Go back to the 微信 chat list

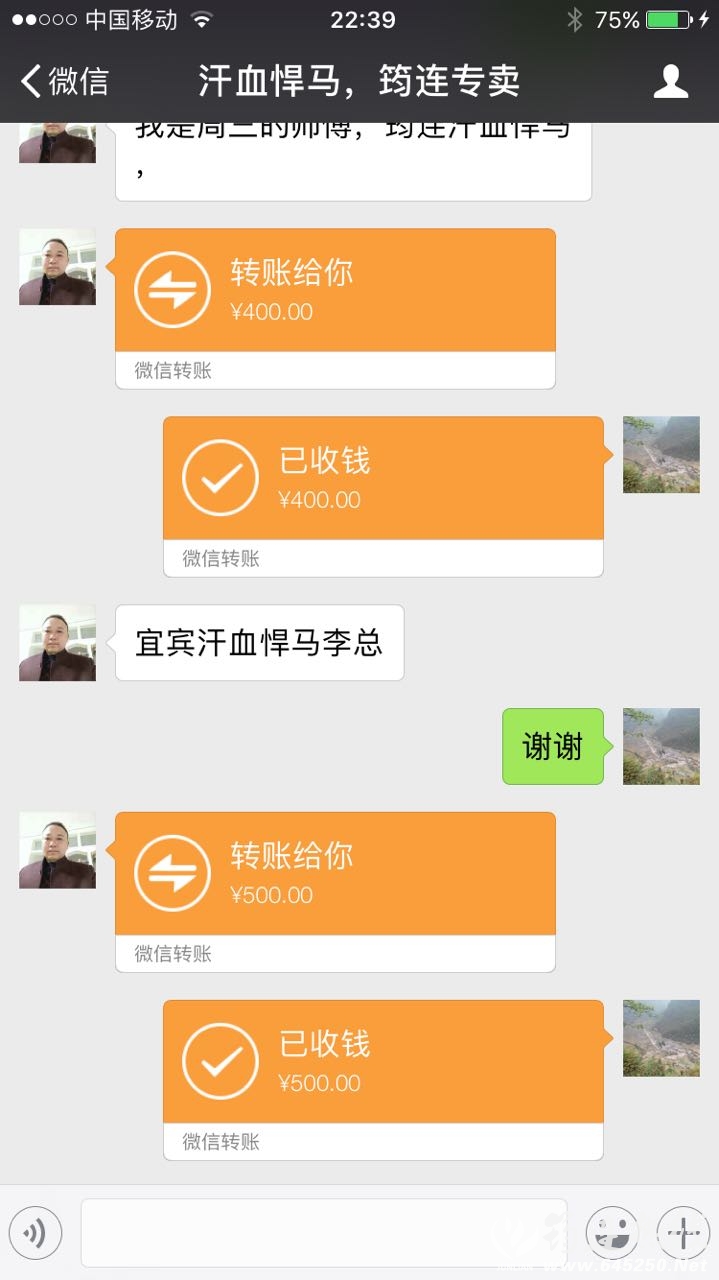click(x=65, y=81)
